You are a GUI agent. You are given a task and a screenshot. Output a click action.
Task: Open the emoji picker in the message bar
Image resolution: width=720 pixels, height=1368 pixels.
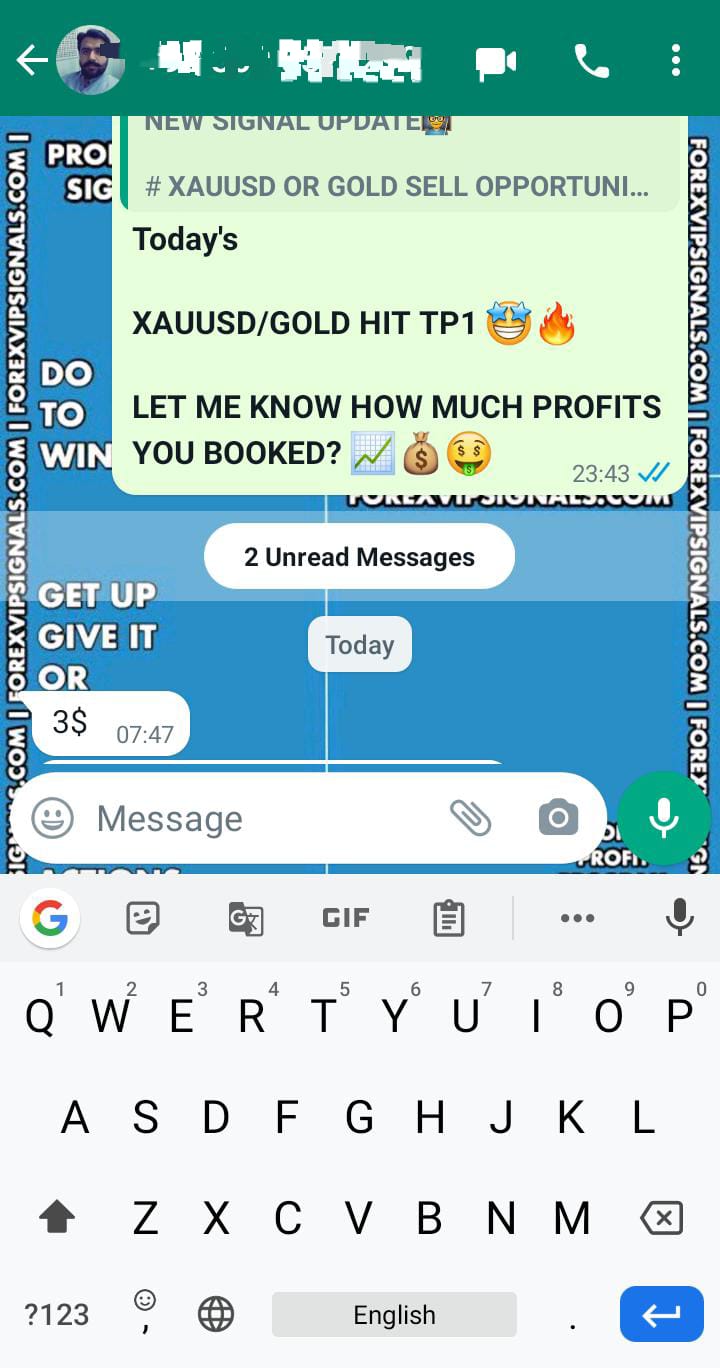click(x=53, y=819)
